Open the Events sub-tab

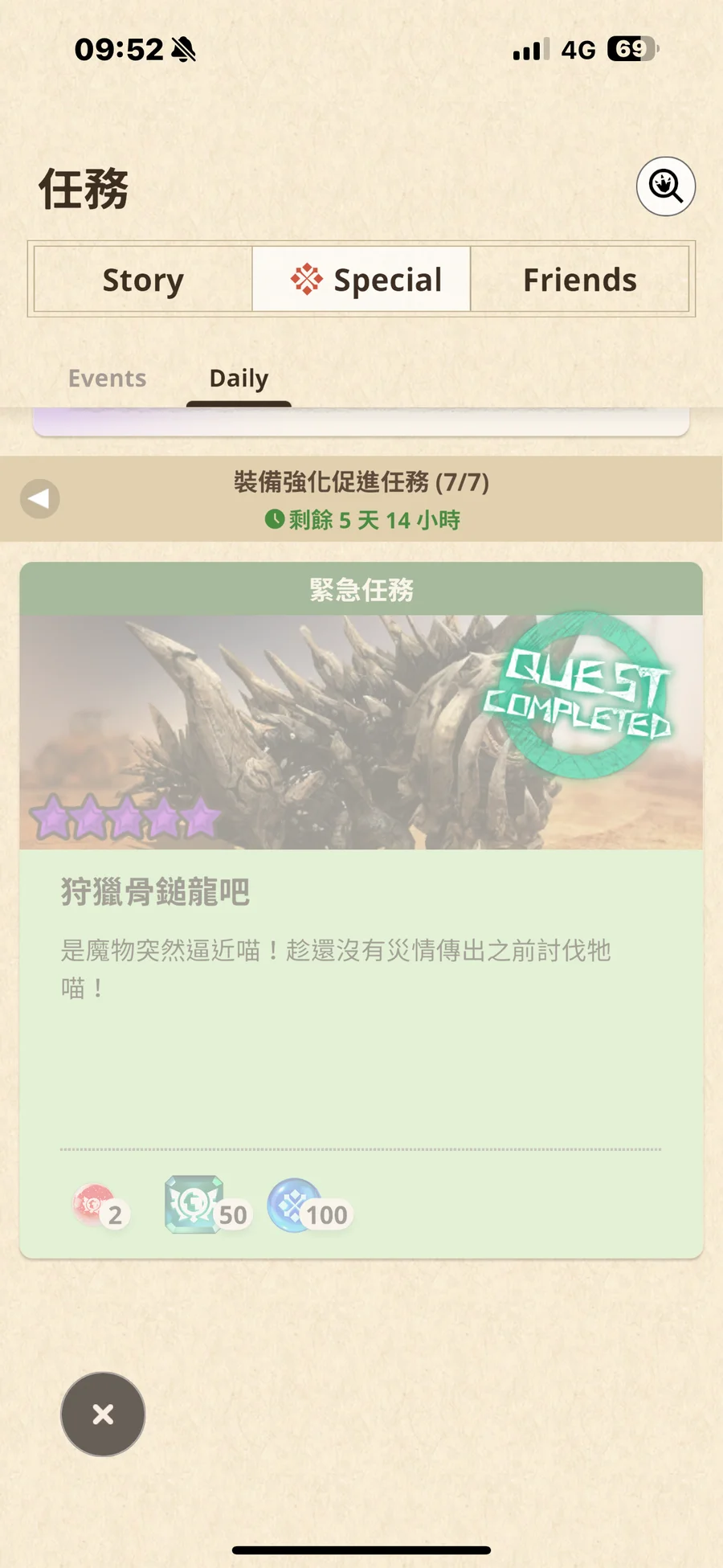(107, 378)
